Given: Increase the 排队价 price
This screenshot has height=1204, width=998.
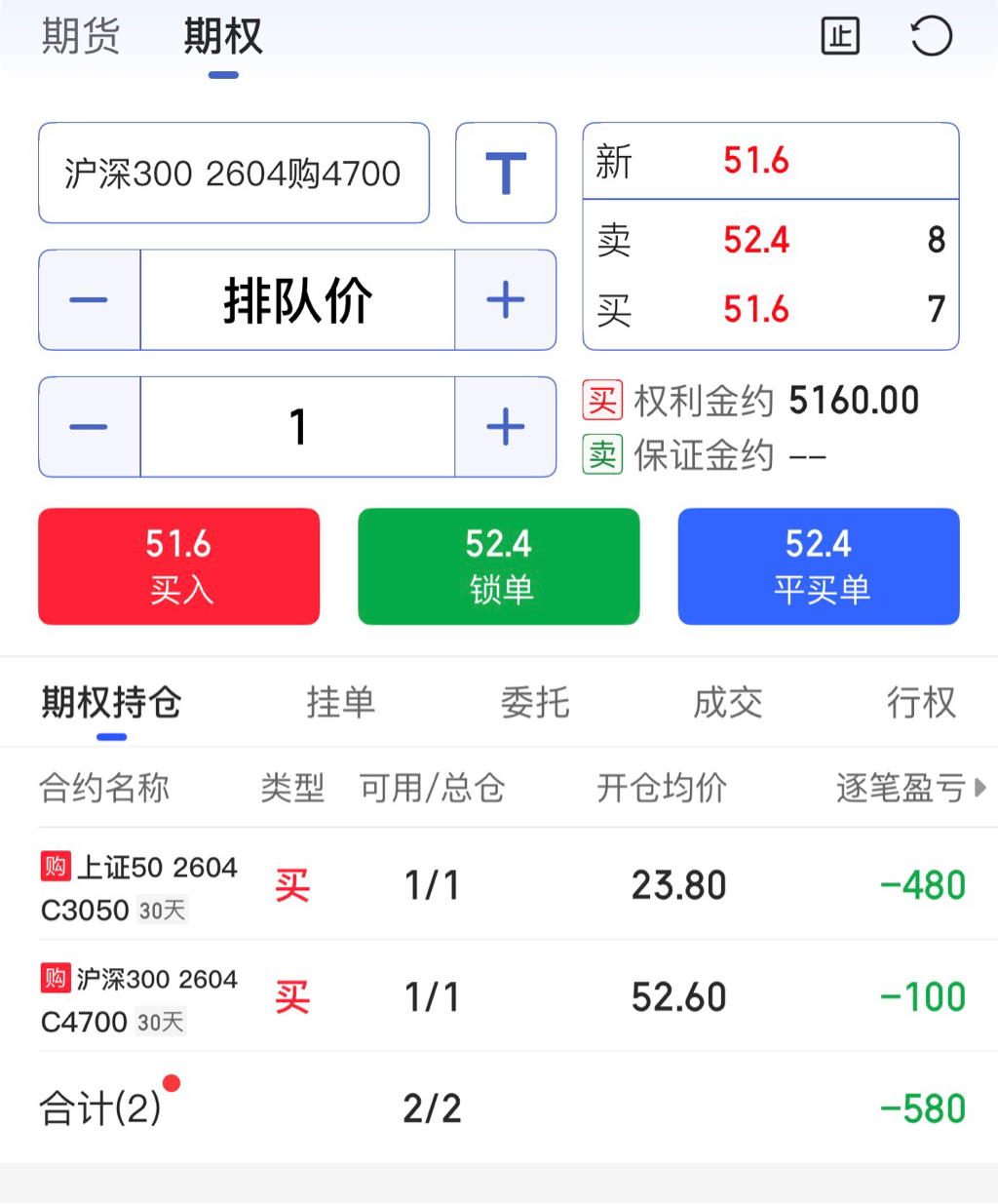Looking at the screenshot, I should [x=505, y=300].
